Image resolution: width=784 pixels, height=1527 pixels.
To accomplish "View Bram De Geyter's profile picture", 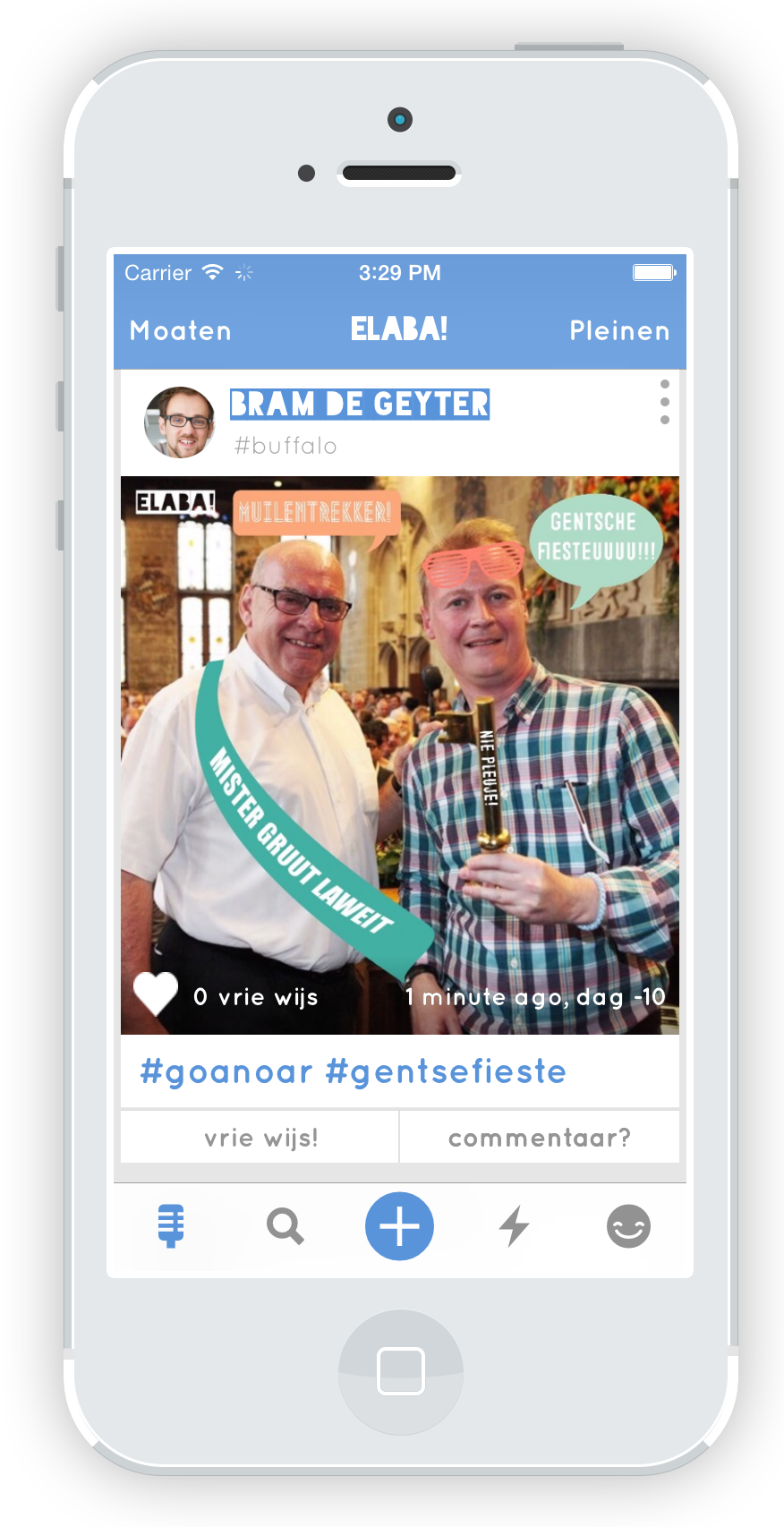I will 180,422.
